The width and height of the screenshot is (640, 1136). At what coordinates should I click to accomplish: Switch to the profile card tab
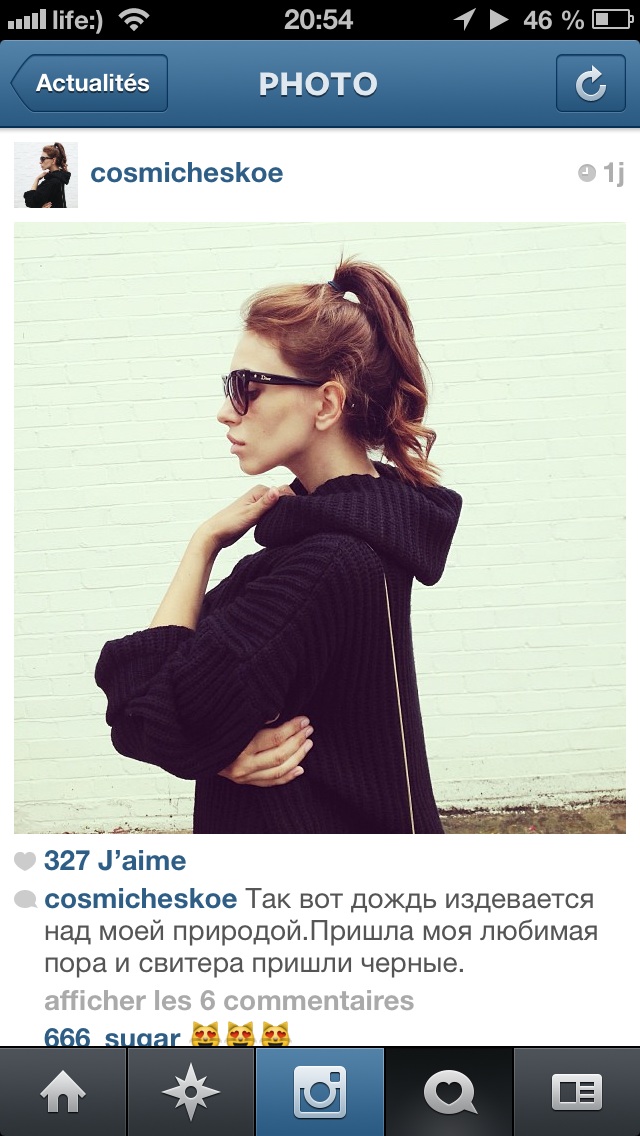[x=577, y=1092]
